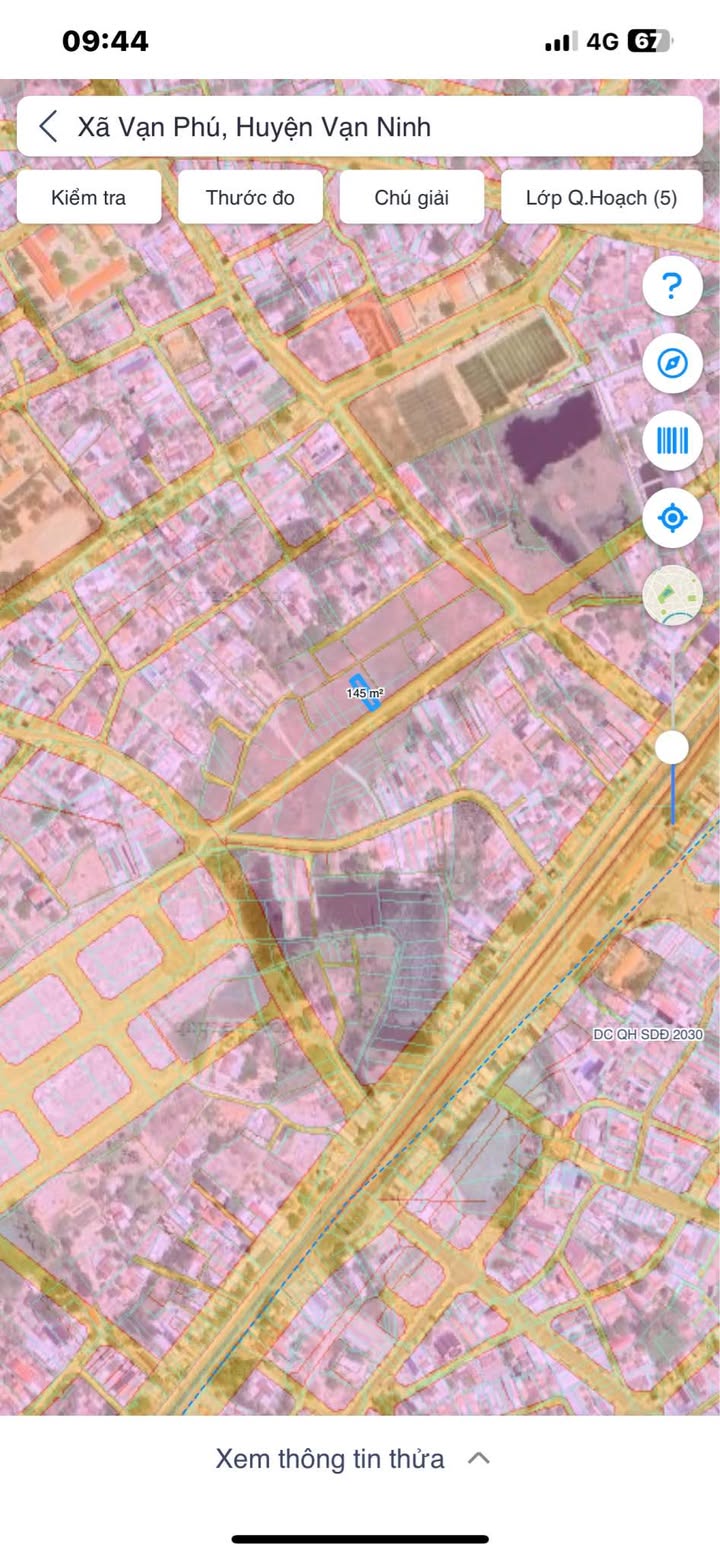The image size is (720, 1557).
Task: Switch base map via the map thumbnail
Action: [672, 595]
